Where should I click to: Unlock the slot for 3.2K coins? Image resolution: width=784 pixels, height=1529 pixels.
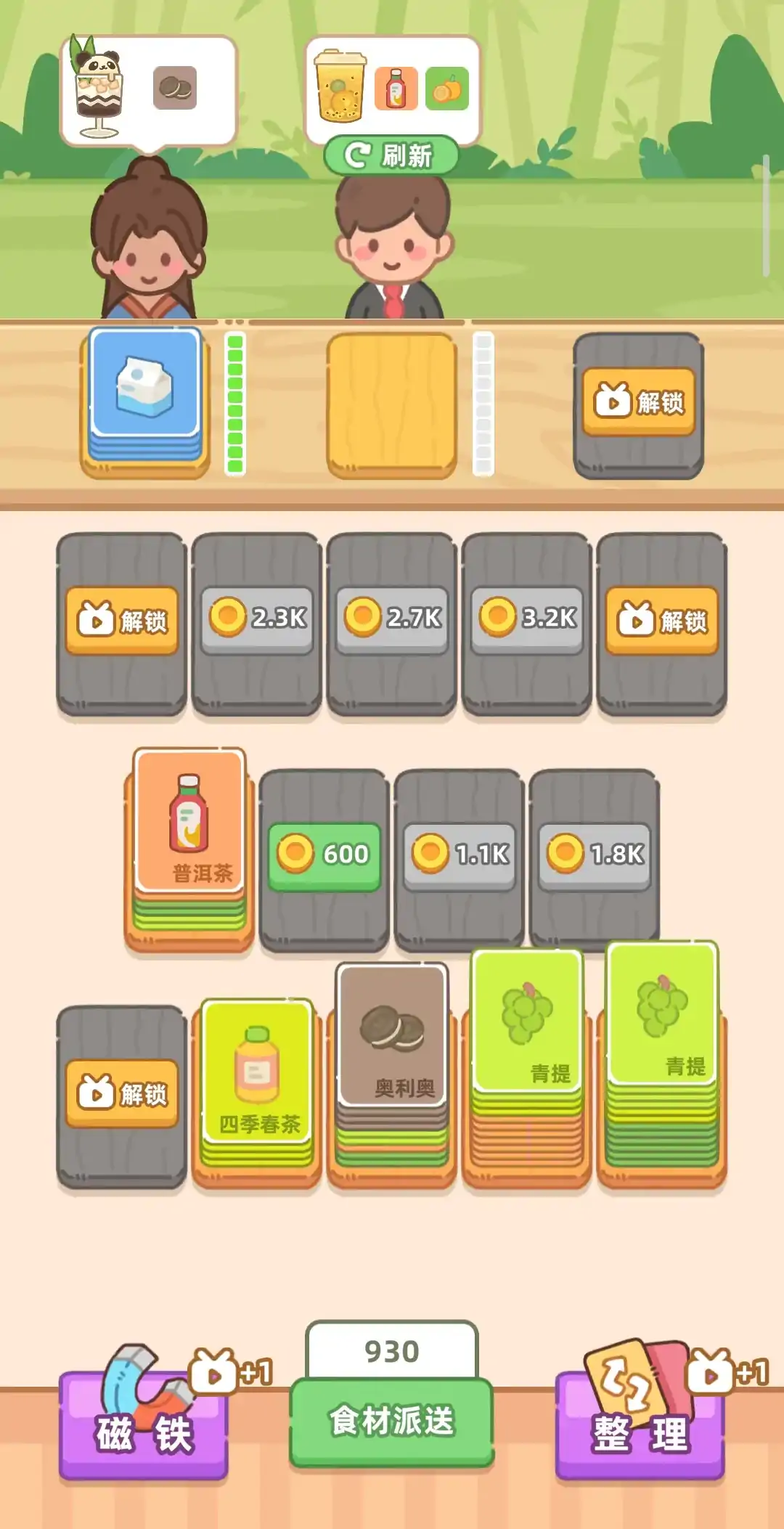click(527, 619)
